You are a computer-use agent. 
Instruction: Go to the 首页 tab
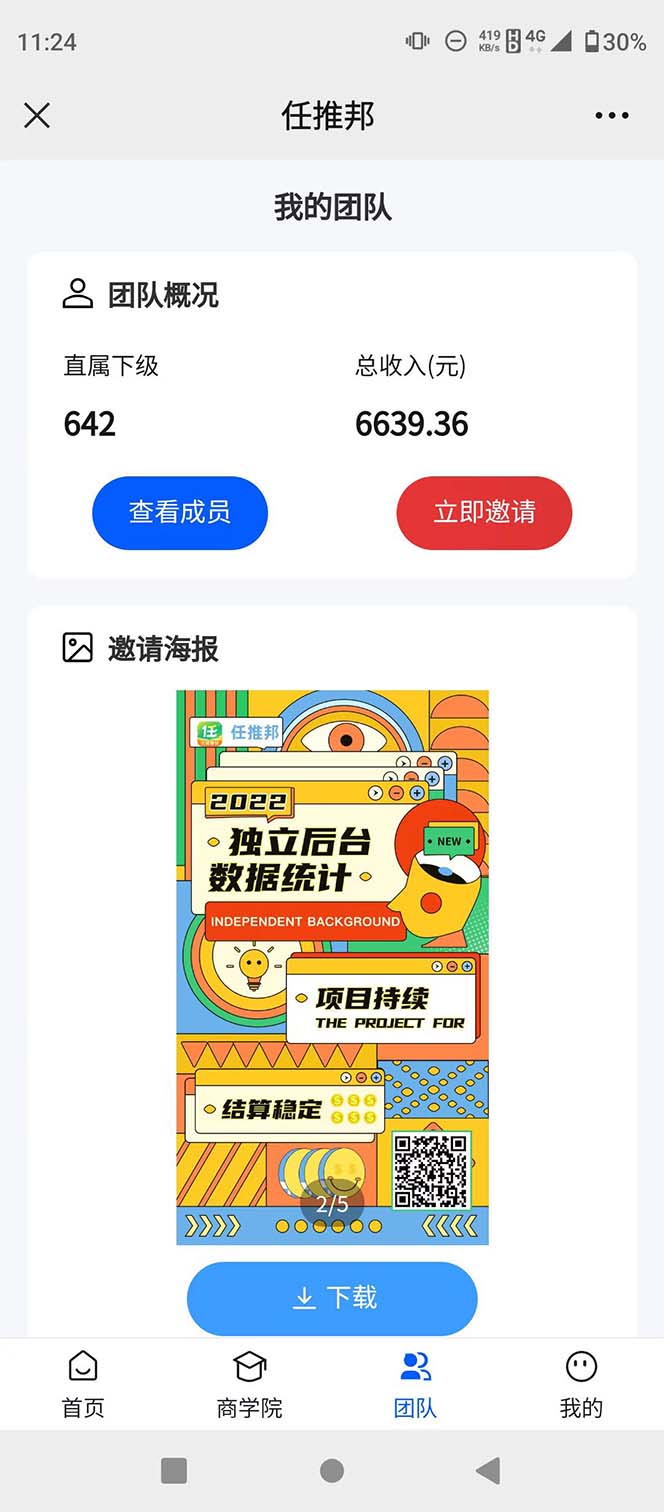tap(83, 1384)
